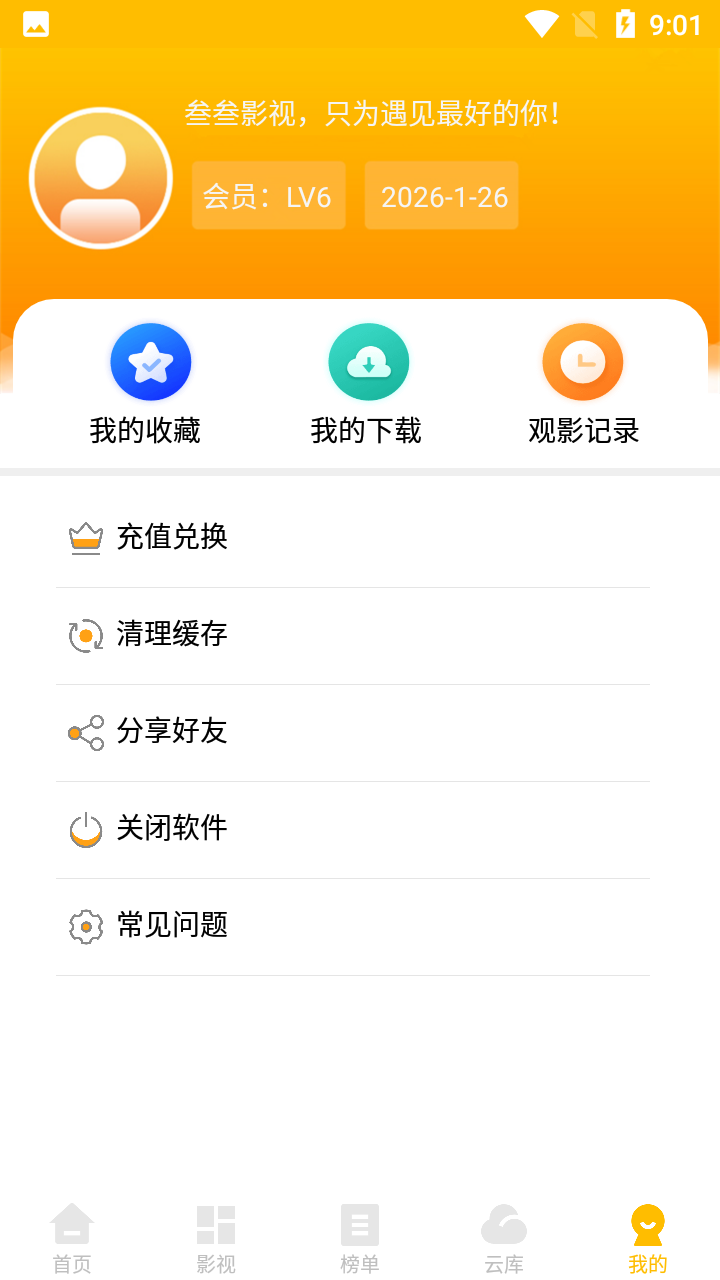Tap the user avatar image
The image size is (720, 1280).
tap(101, 177)
